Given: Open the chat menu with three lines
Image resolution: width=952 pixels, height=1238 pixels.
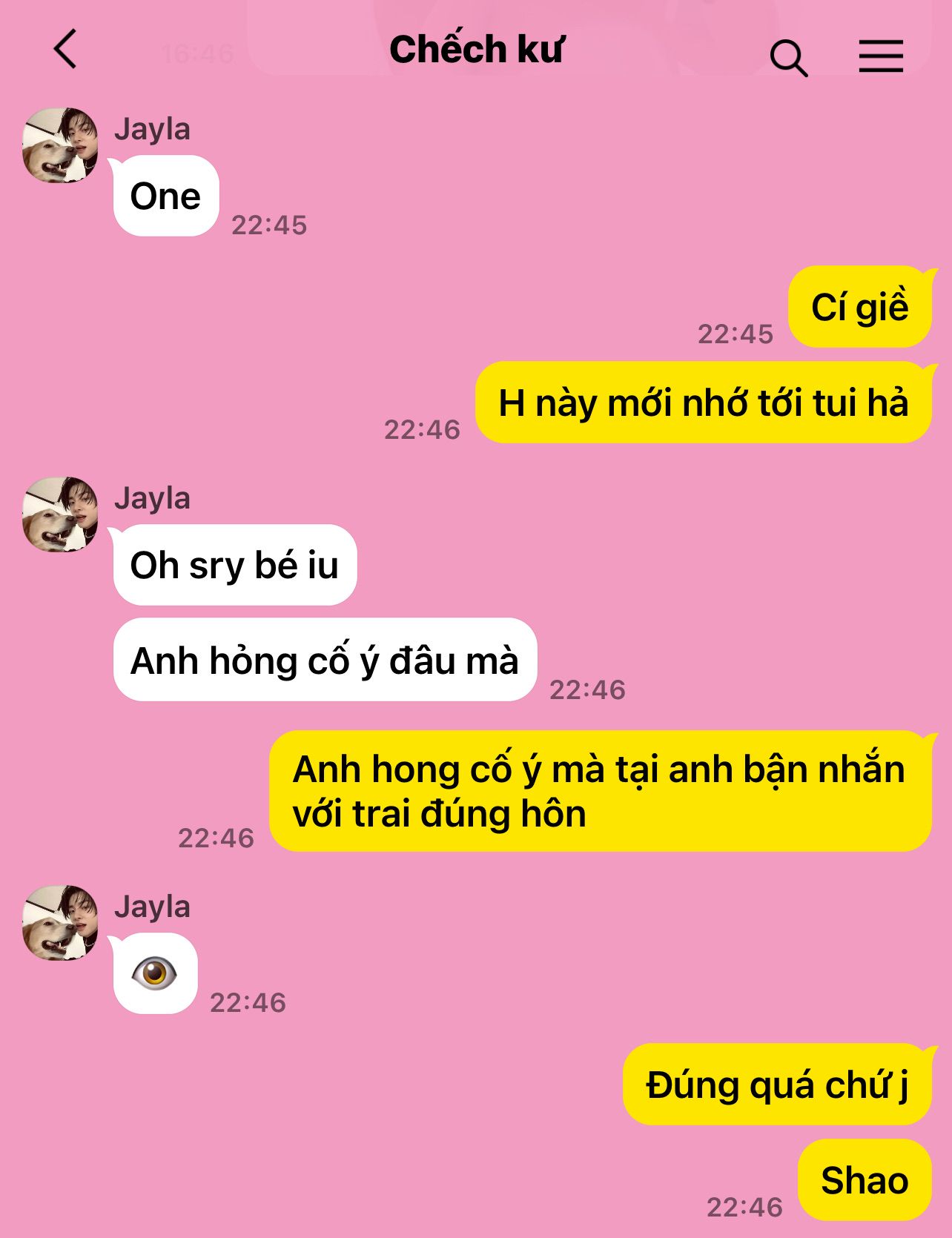Looking at the screenshot, I should point(881,56).
